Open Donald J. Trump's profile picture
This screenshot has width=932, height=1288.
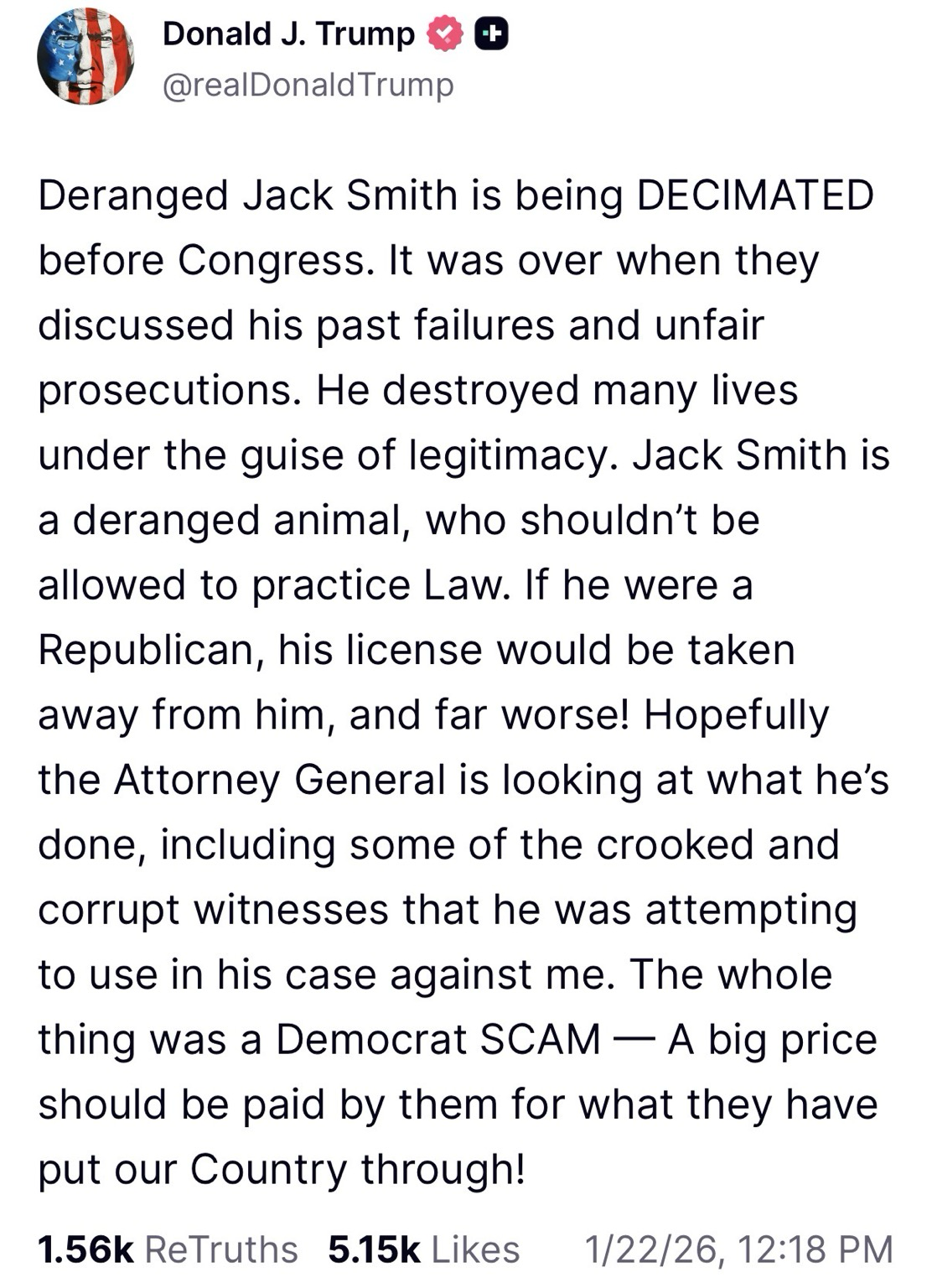[x=85, y=57]
